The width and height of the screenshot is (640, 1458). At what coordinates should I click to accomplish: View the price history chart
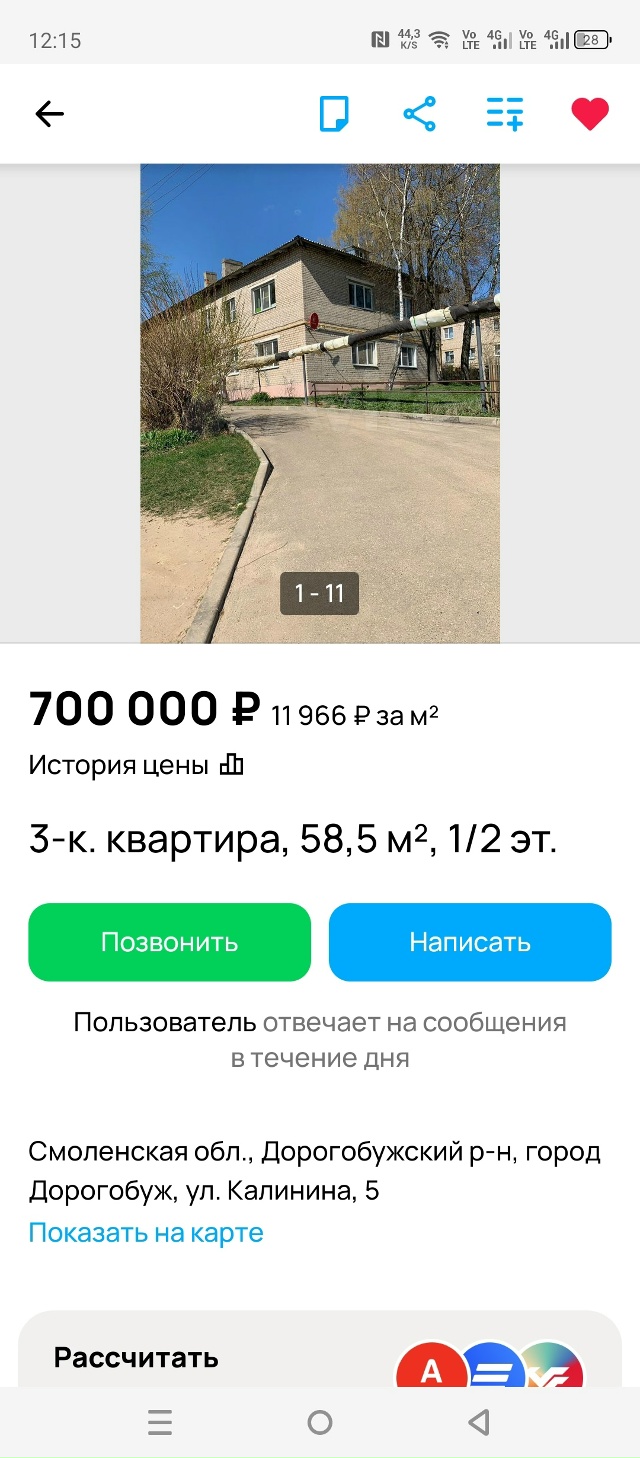pyautogui.click(x=136, y=766)
